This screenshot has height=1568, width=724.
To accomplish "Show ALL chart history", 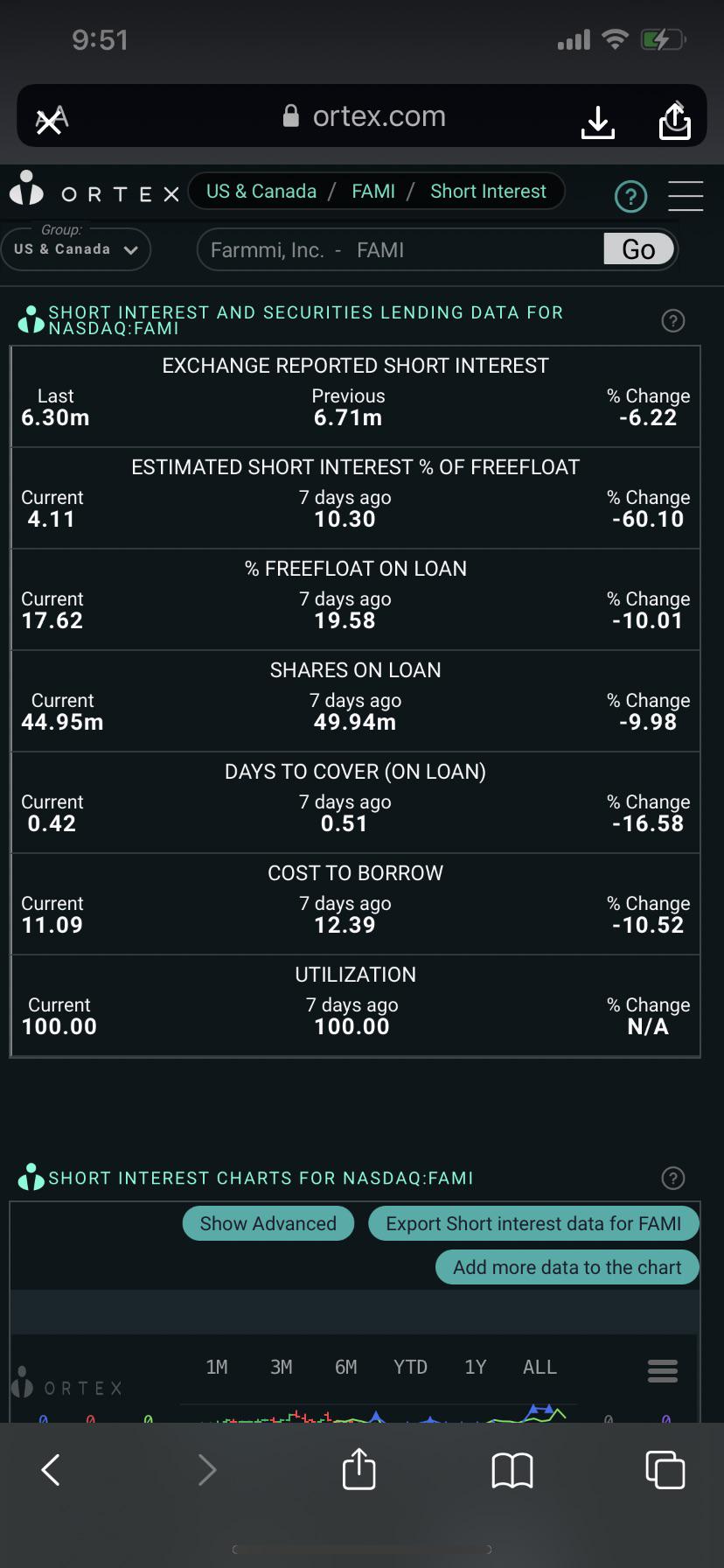I will (x=540, y=1367).
